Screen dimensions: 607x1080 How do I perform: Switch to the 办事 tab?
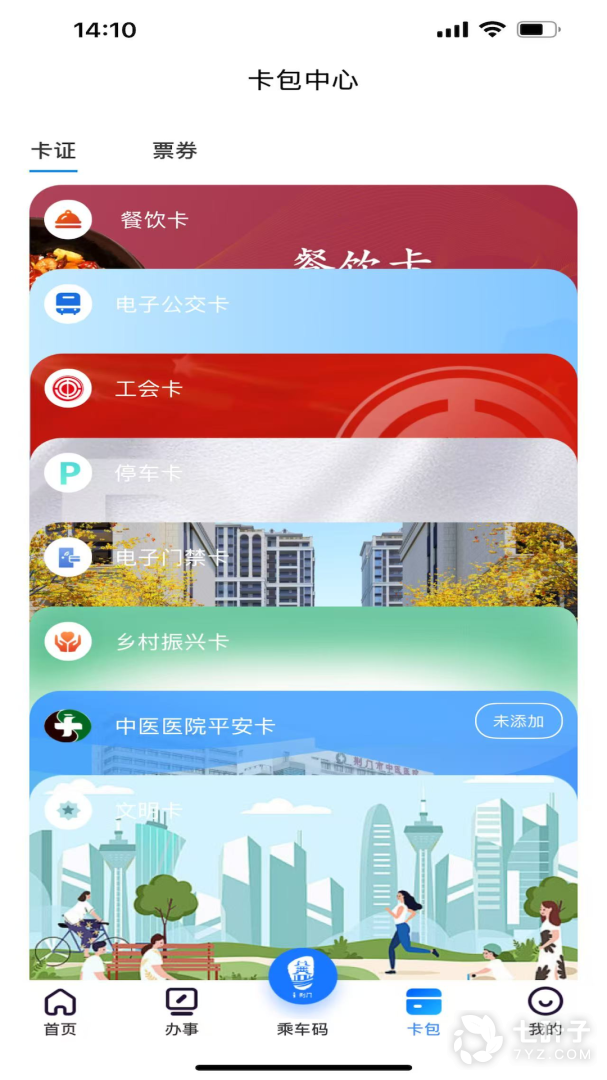tap(182, 1012)
